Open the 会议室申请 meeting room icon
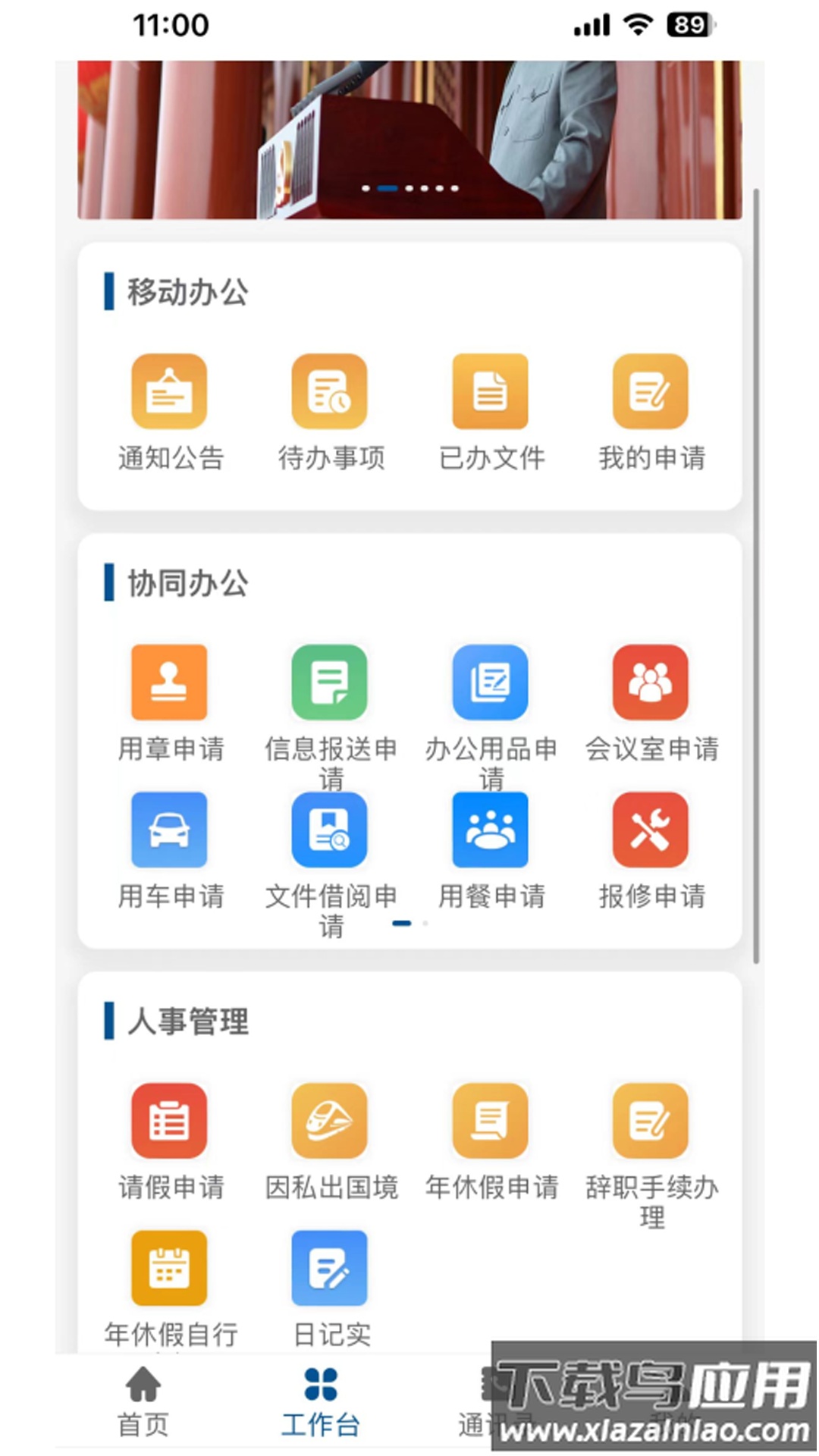 [651, 682]
